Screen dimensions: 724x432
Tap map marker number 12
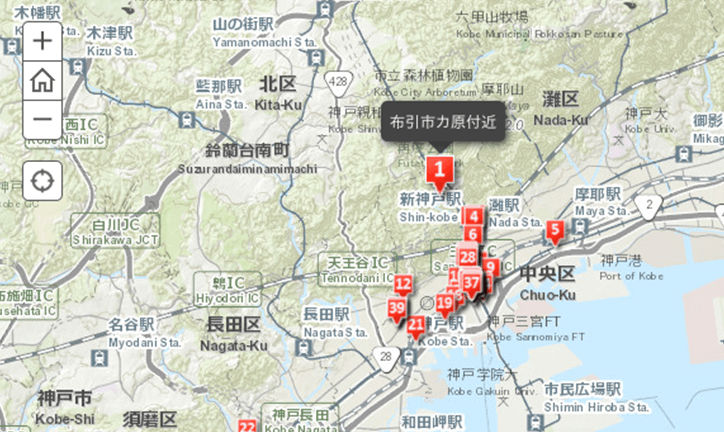click(x=403, y=284)
